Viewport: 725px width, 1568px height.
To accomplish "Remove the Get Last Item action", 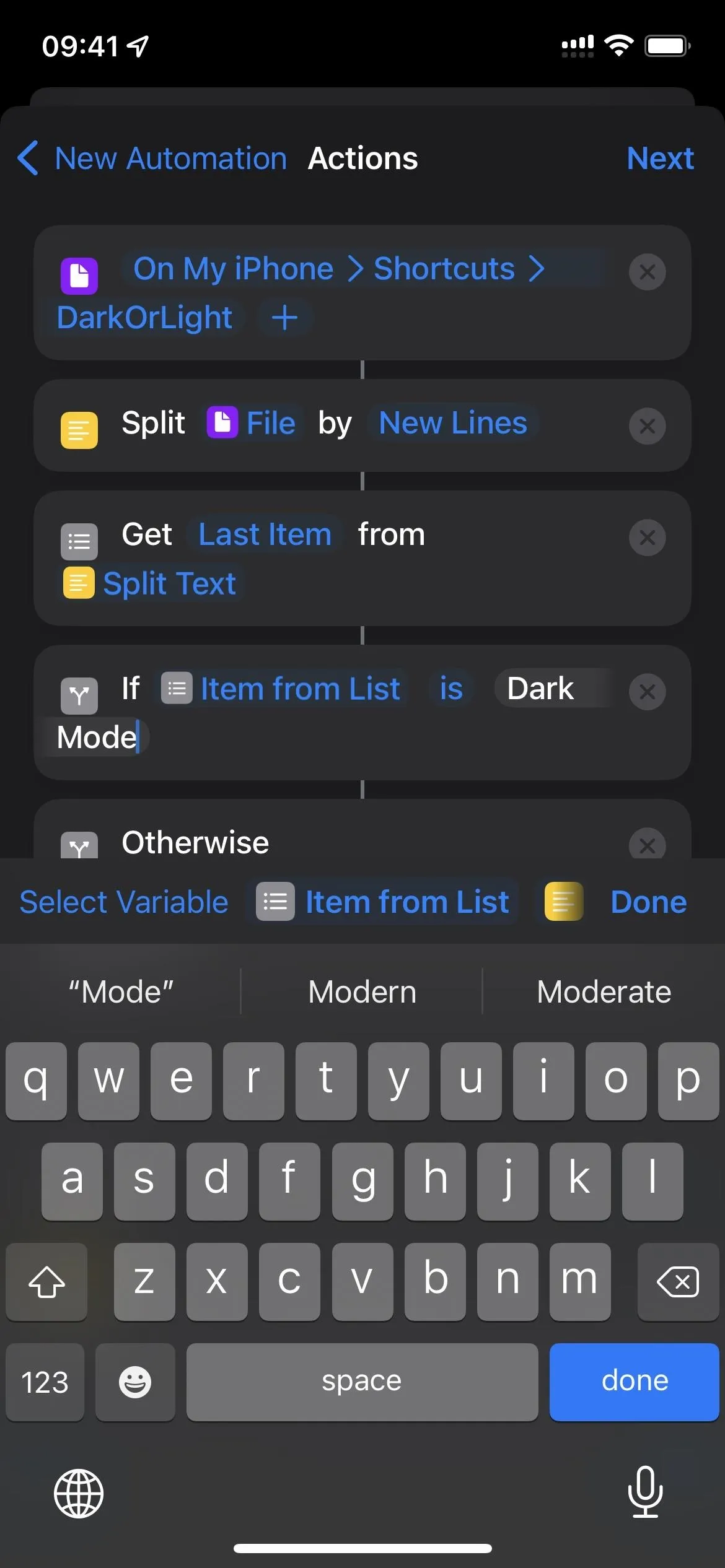I will pyautogui.click(x=647, y=537).
